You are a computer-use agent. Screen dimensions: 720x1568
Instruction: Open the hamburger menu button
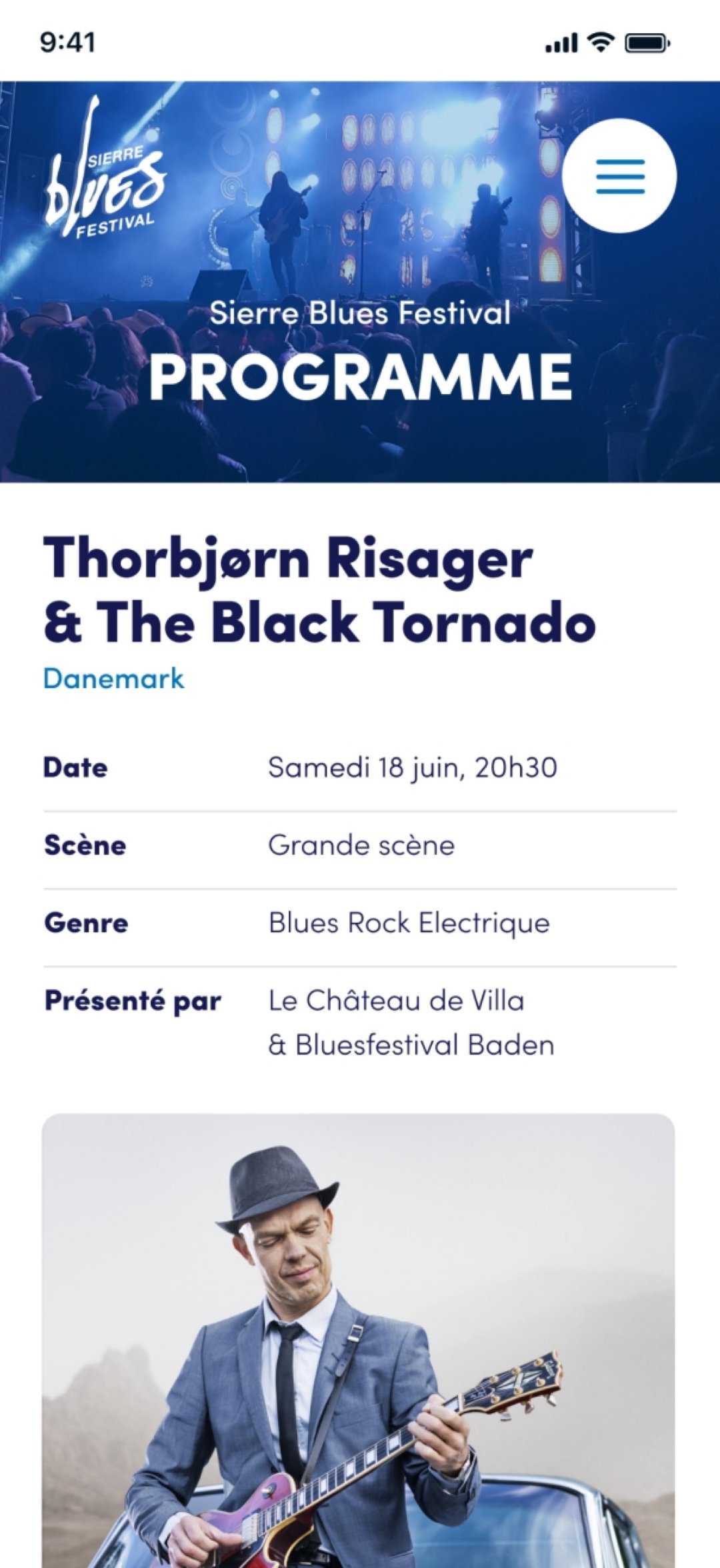619,176
